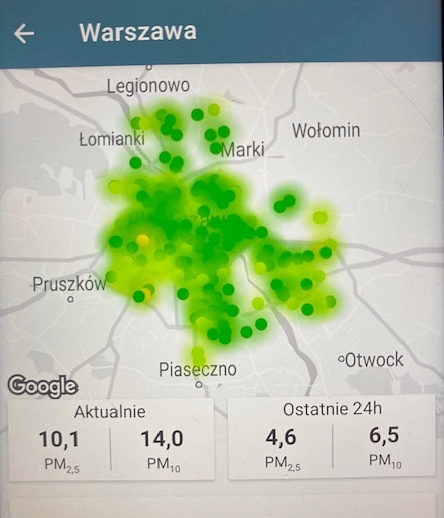This screenshot has height=518, width=444.
Task: Go back using the arrow beside Warszawa
Action: (24, 33)
